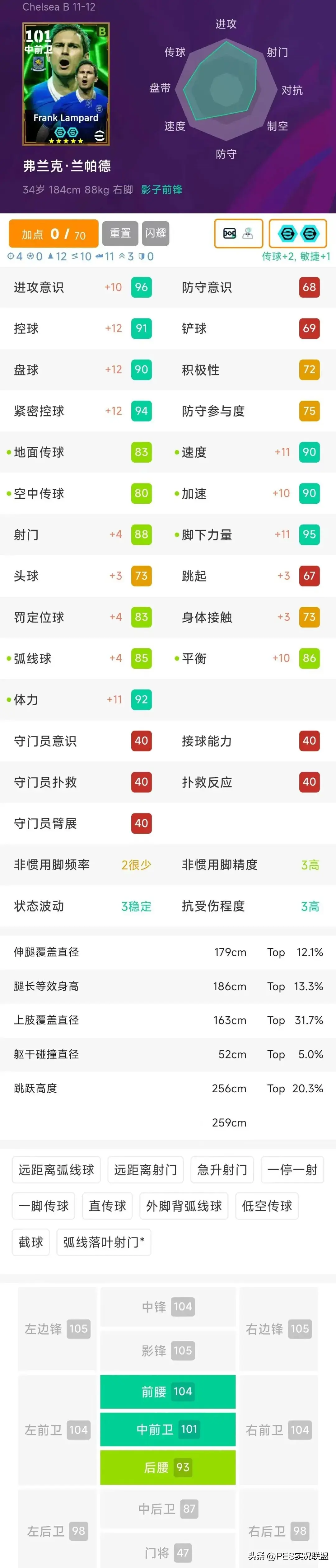Select the 右前卫 104 position tile
336x1568 pixels.
(x=279, y=1430)
